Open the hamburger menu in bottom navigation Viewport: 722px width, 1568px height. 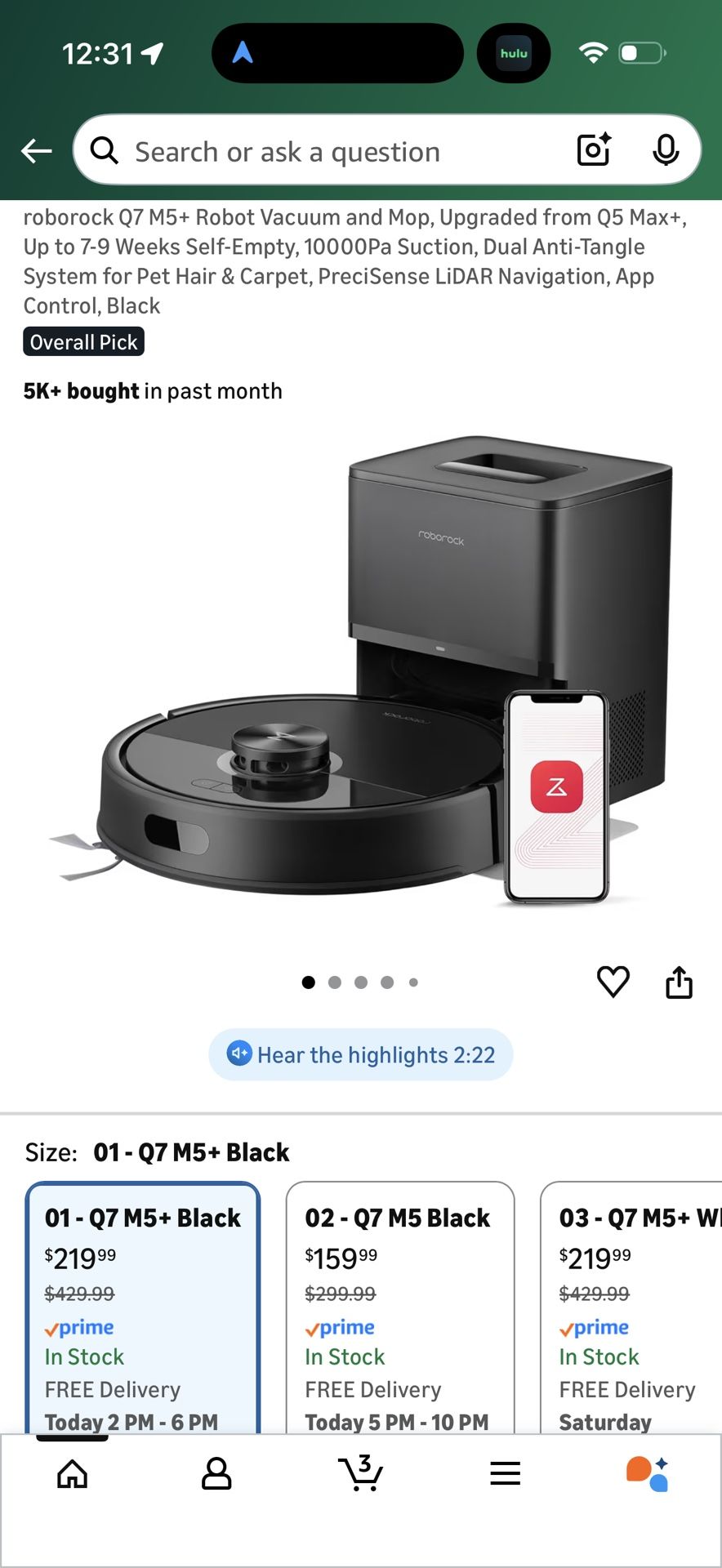505,1474
